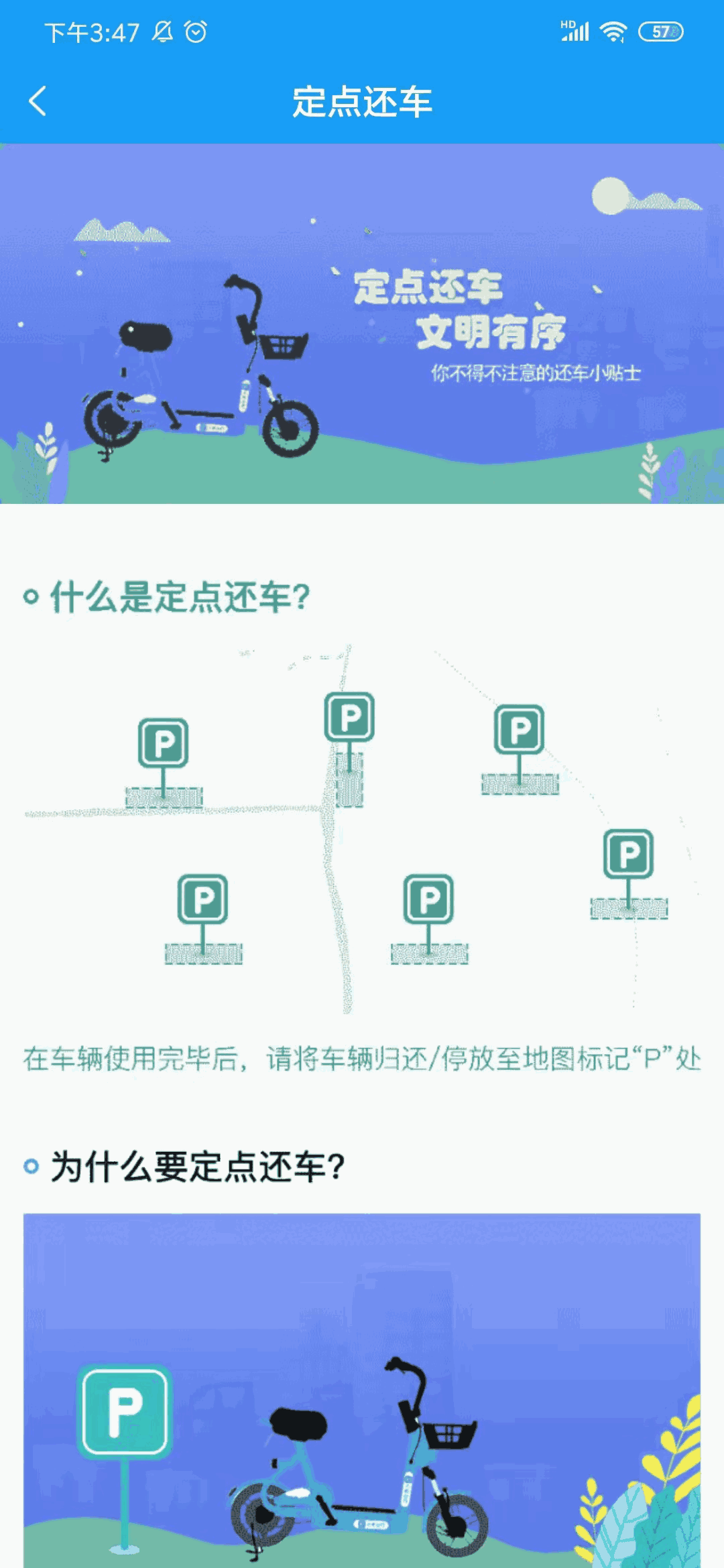724x1568 pixels.
Task: Tap the tip text 你不得不注意的还车小贴士
Action: pyautogui.click(x=536, y=373)
